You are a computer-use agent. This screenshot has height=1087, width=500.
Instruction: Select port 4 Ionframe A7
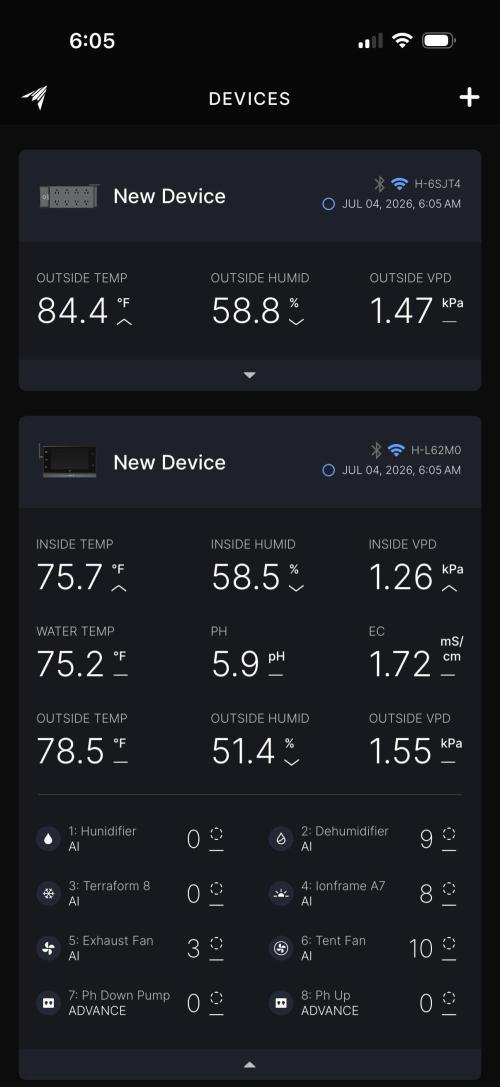(x=363, y=893)
